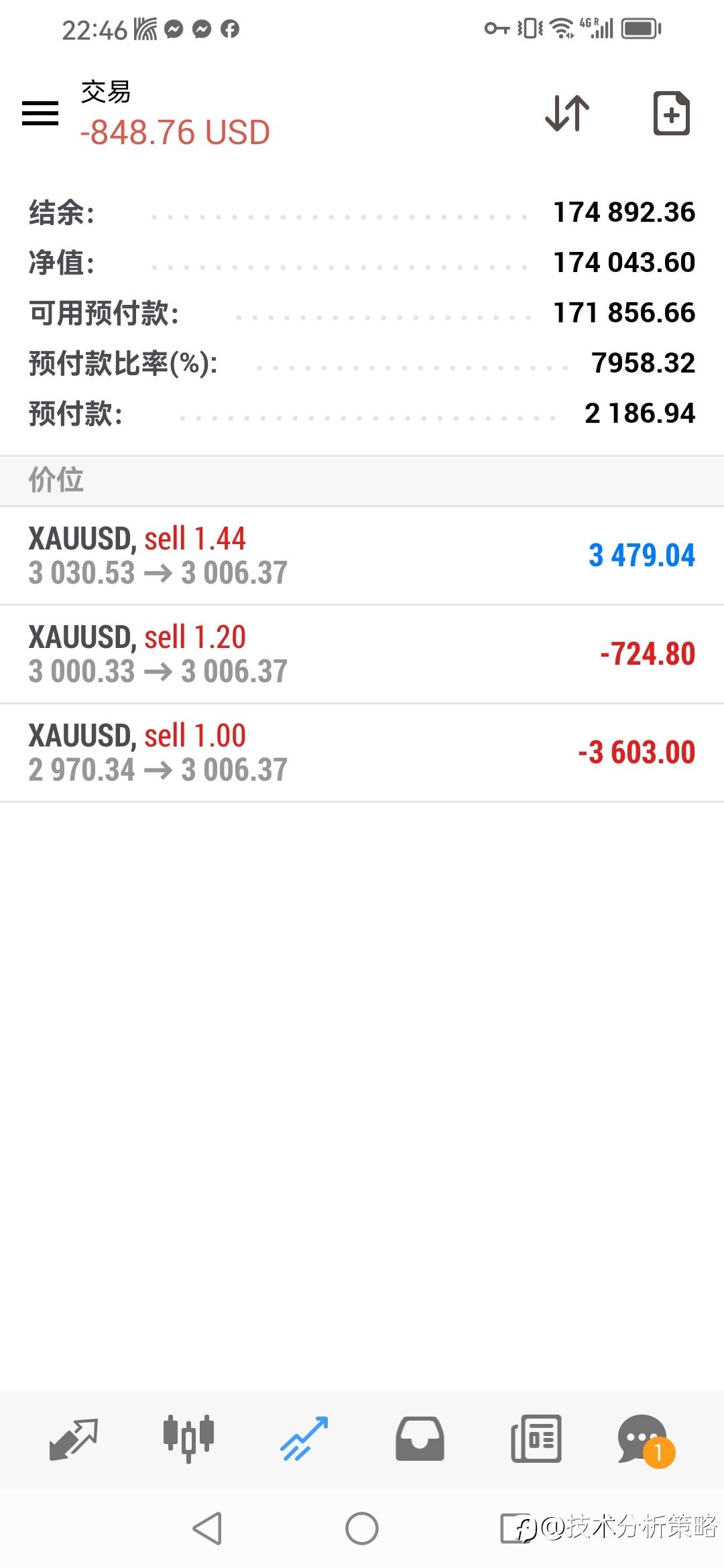Screen dimensions: 724x1568
Task: Go to the system home screen
Action: (362, 1528)
